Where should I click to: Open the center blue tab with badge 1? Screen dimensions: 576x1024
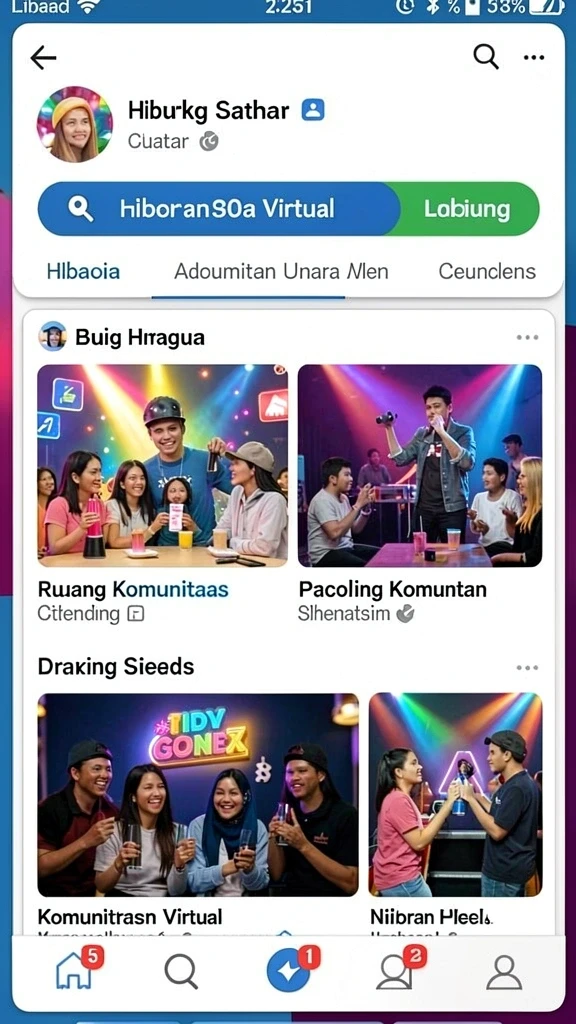click(x=289, y=972)
